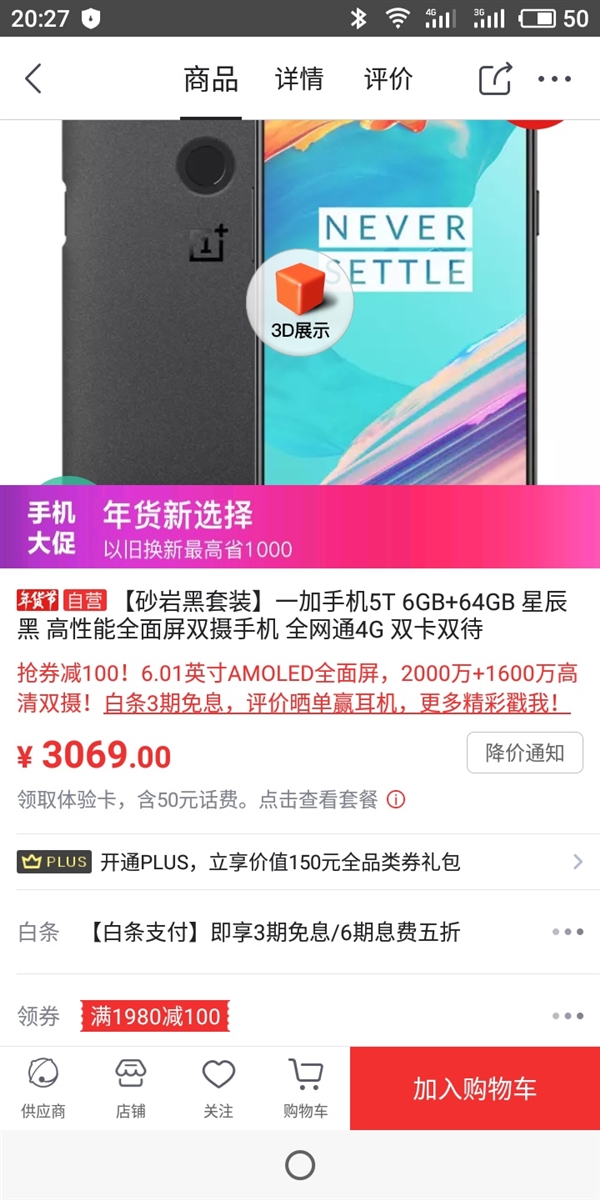
Task: Expand the 白条支付 installment options
Action: pyautogui.click(x=567, y=932)
